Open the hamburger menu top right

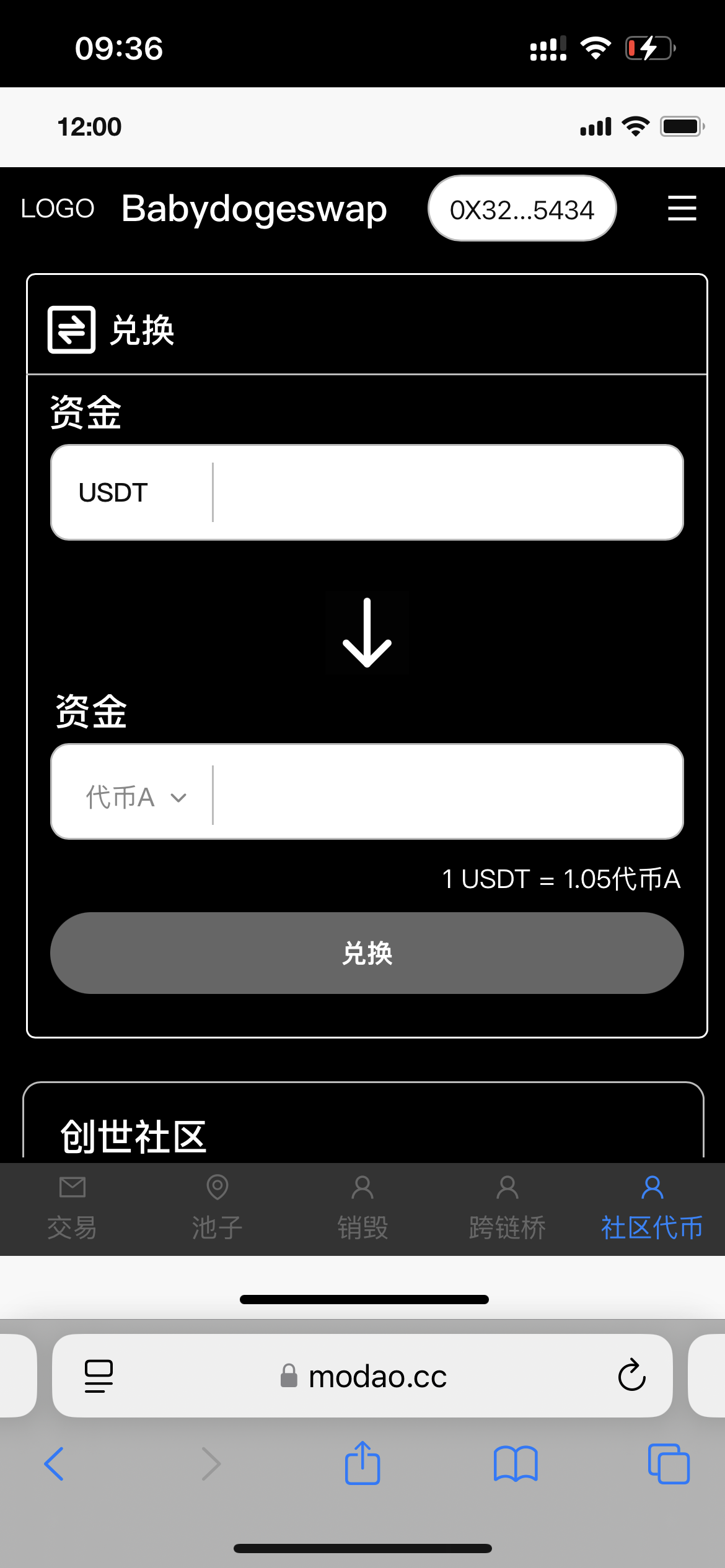[682, 209]
